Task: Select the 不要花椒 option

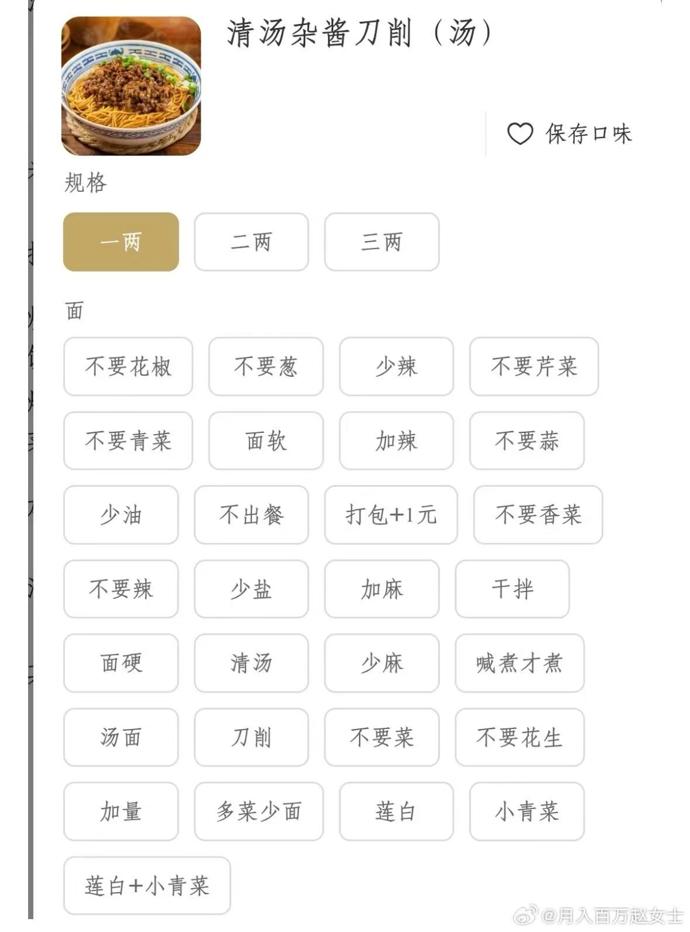Action: point(128,367)
